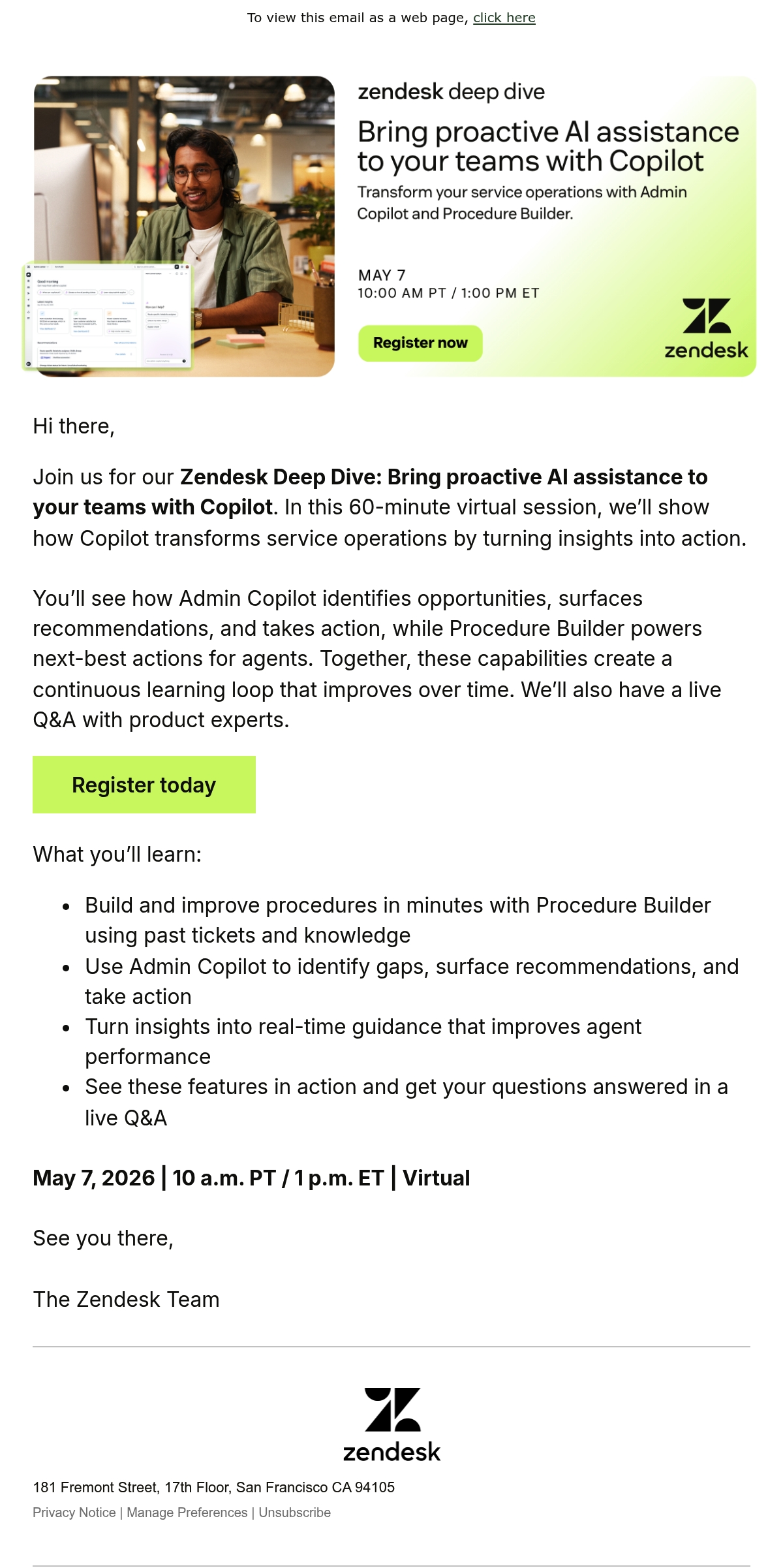Unsubscribe from these emails

click(295, 1513)
